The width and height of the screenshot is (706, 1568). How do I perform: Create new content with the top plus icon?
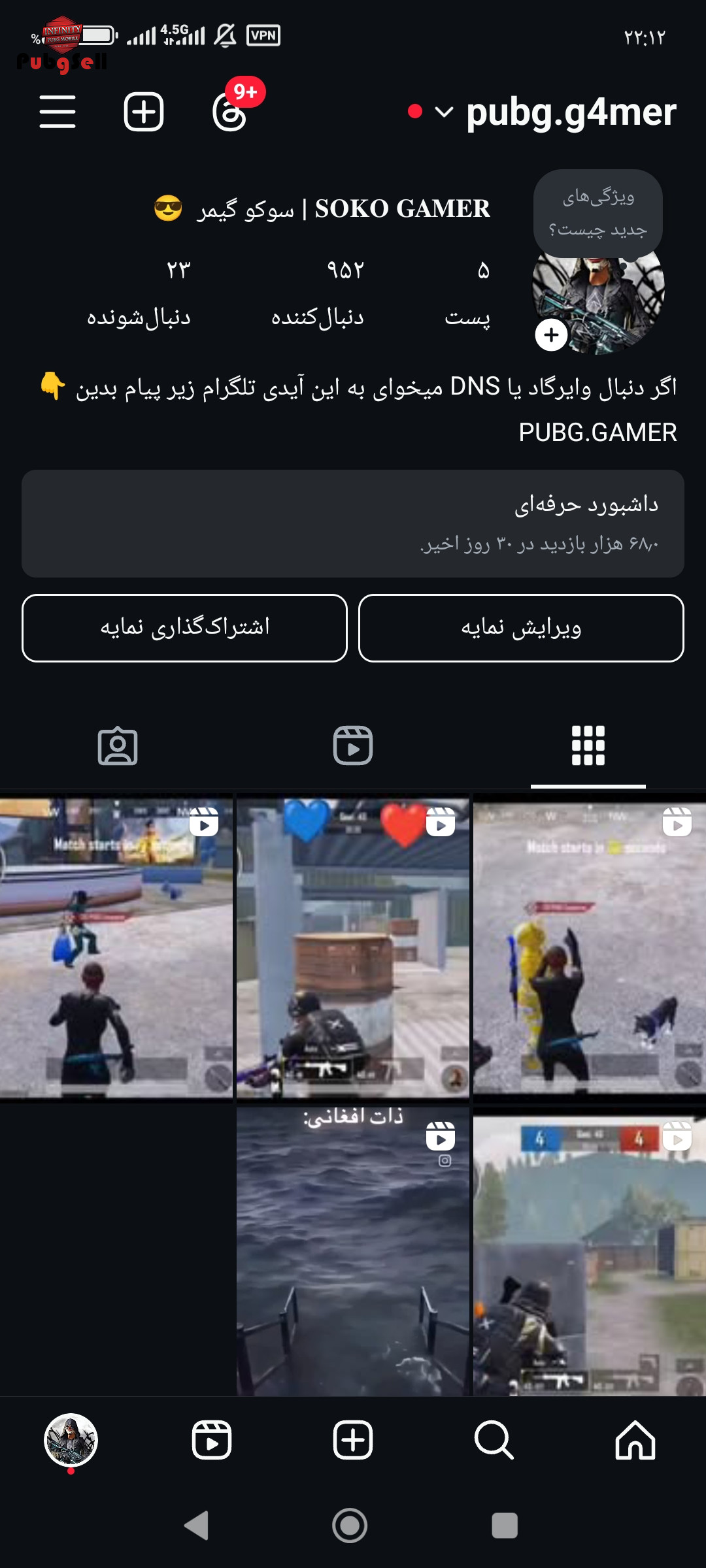coord(143,112)
